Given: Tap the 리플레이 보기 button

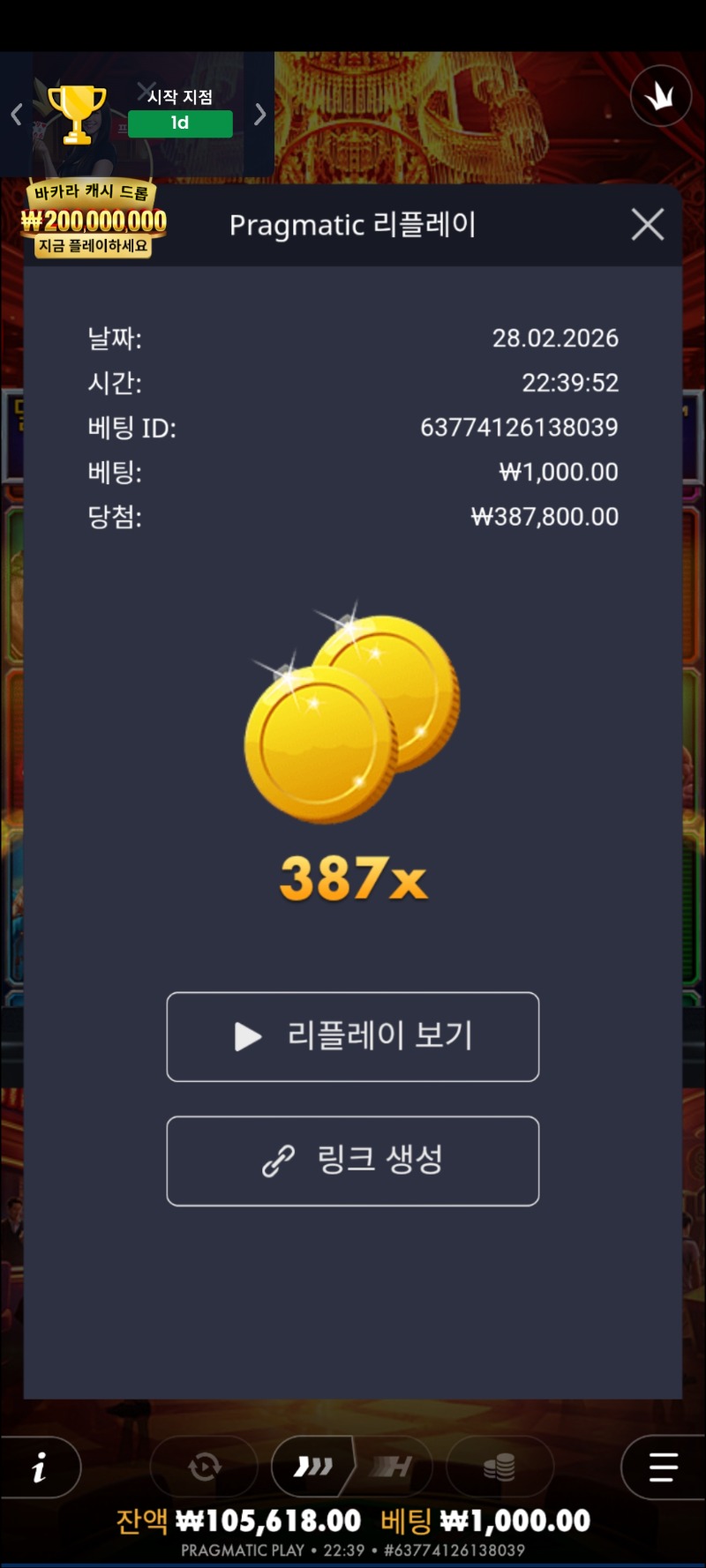Looking at the screenshot, I should 353,1036.
